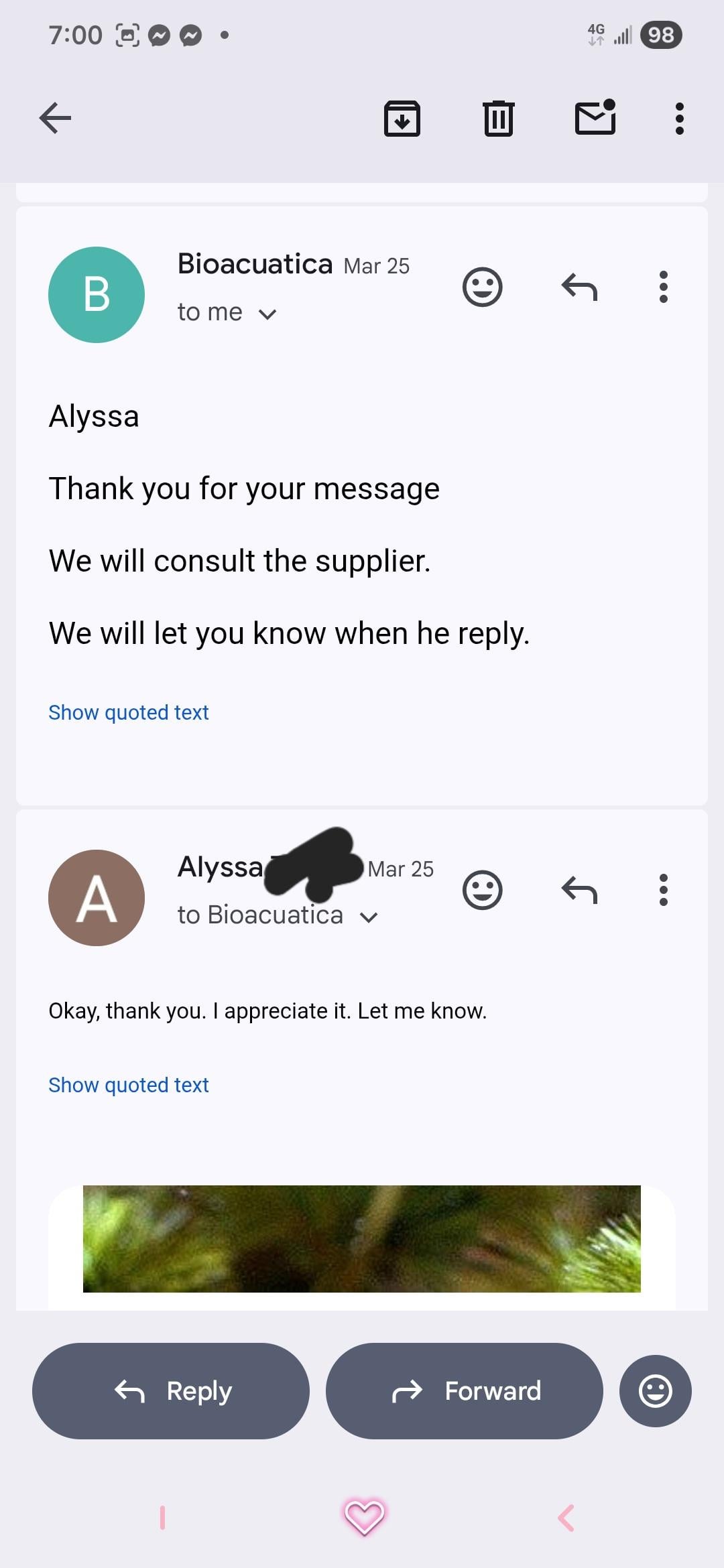
Task: Open more options for Alyssa's message
Action: pyautogui.click(x=663, y=891)
